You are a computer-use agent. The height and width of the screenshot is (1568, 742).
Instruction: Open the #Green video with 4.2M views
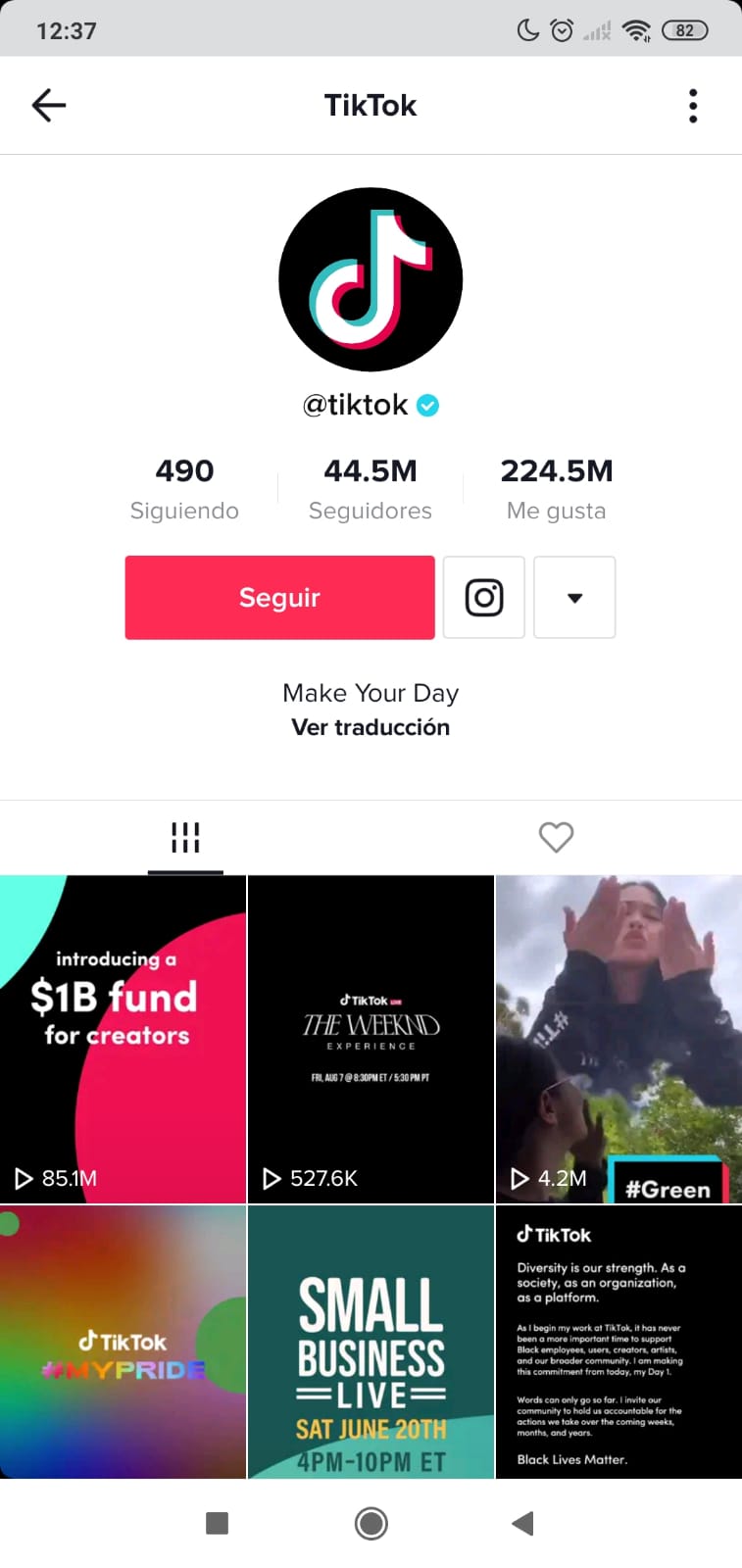[x=618, y=1039]
